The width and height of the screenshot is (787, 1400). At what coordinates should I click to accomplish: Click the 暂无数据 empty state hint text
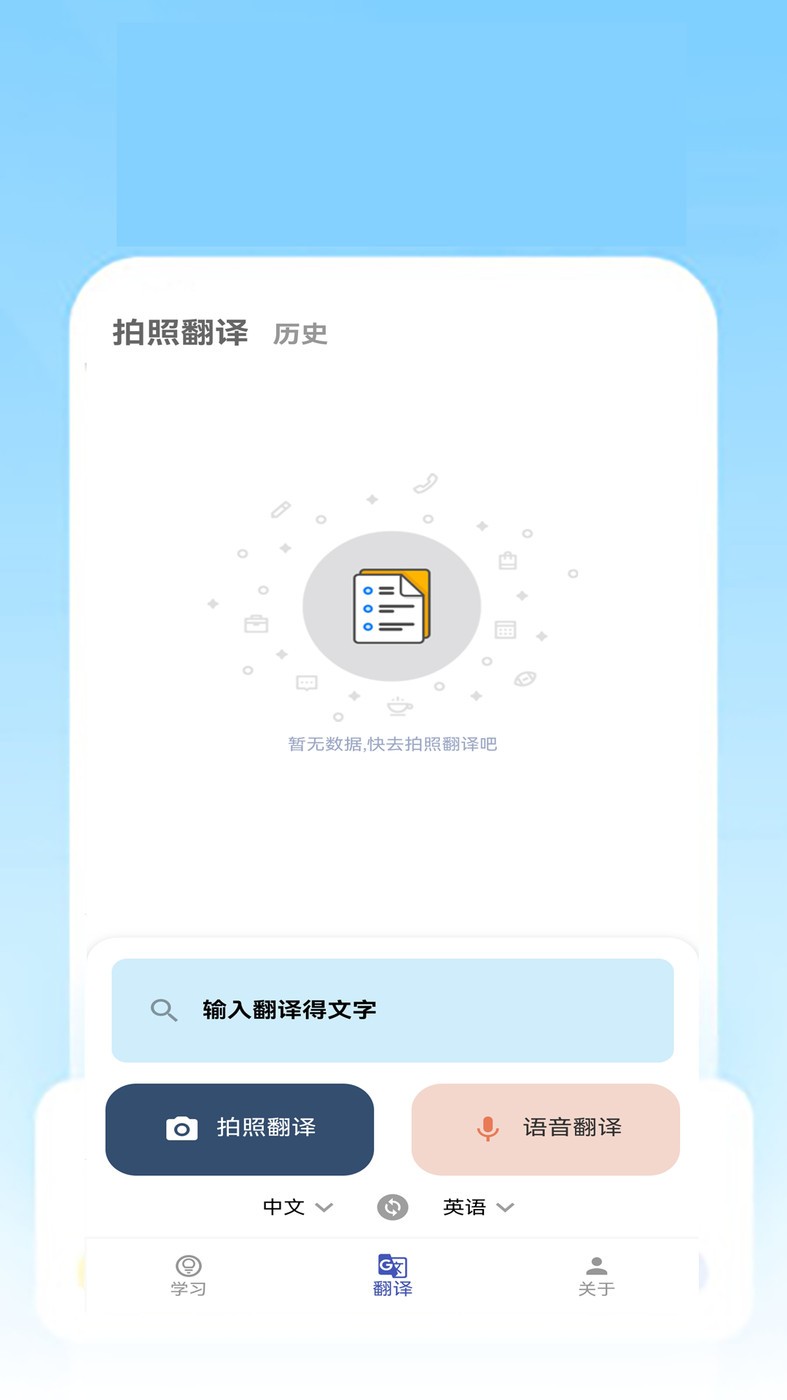point(392,744)
